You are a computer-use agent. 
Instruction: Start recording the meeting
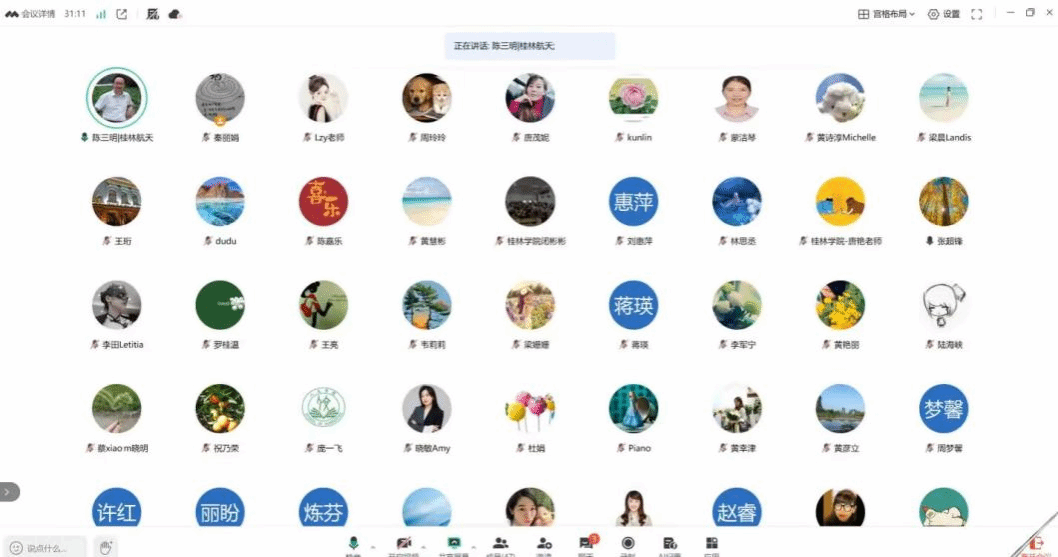(628, 543)
